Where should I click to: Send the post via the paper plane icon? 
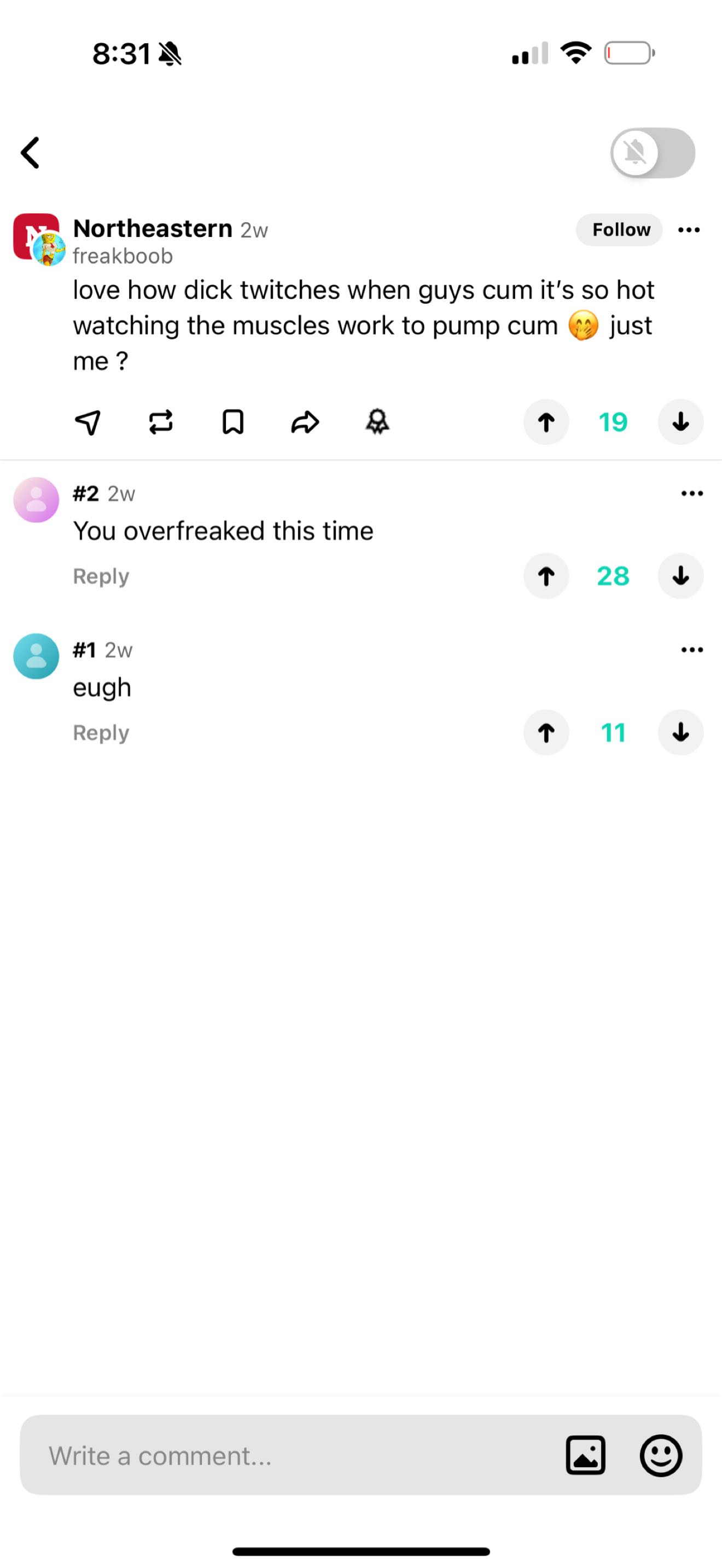88,422
